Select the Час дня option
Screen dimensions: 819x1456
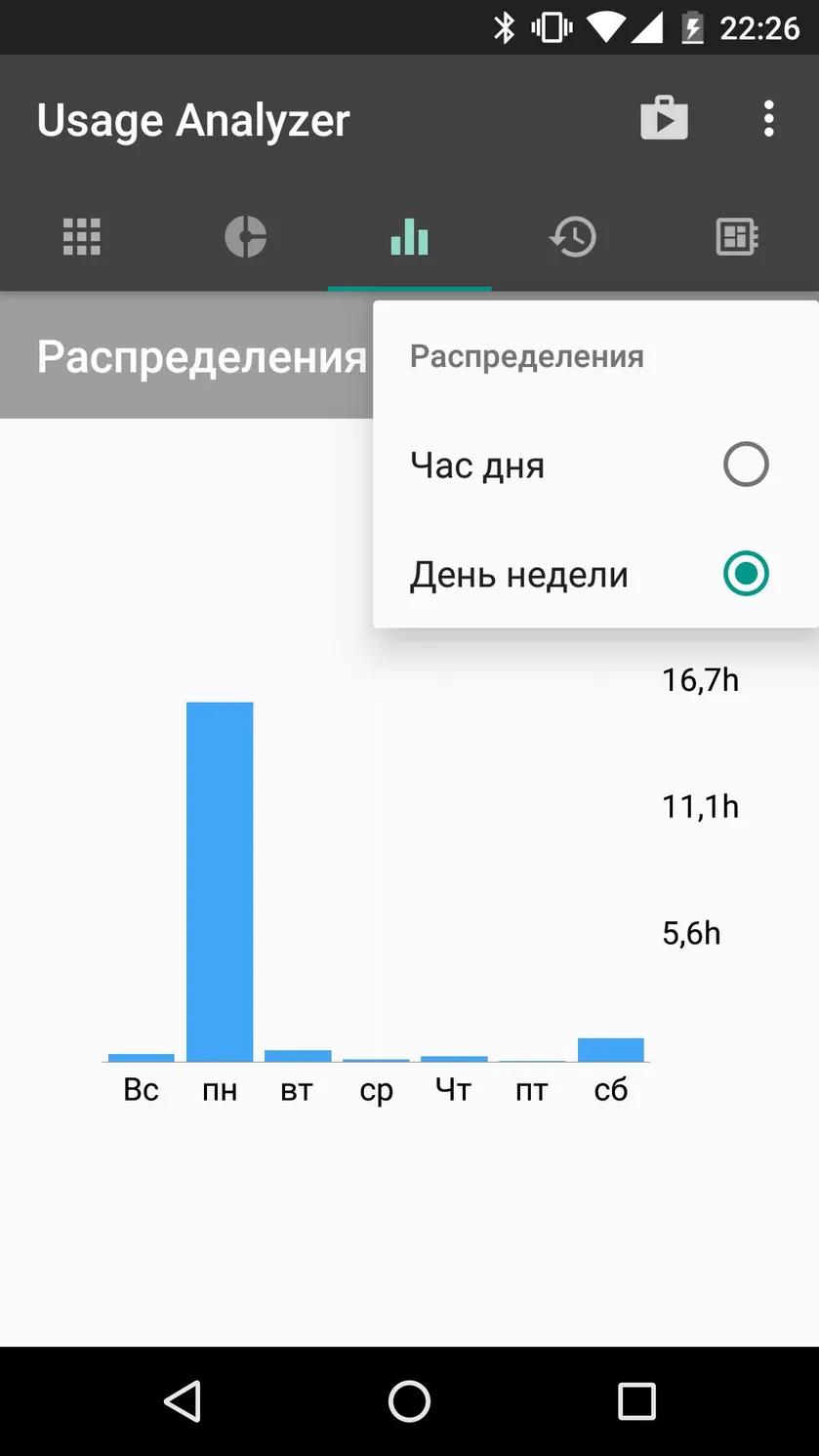click(x=595, y=465)
